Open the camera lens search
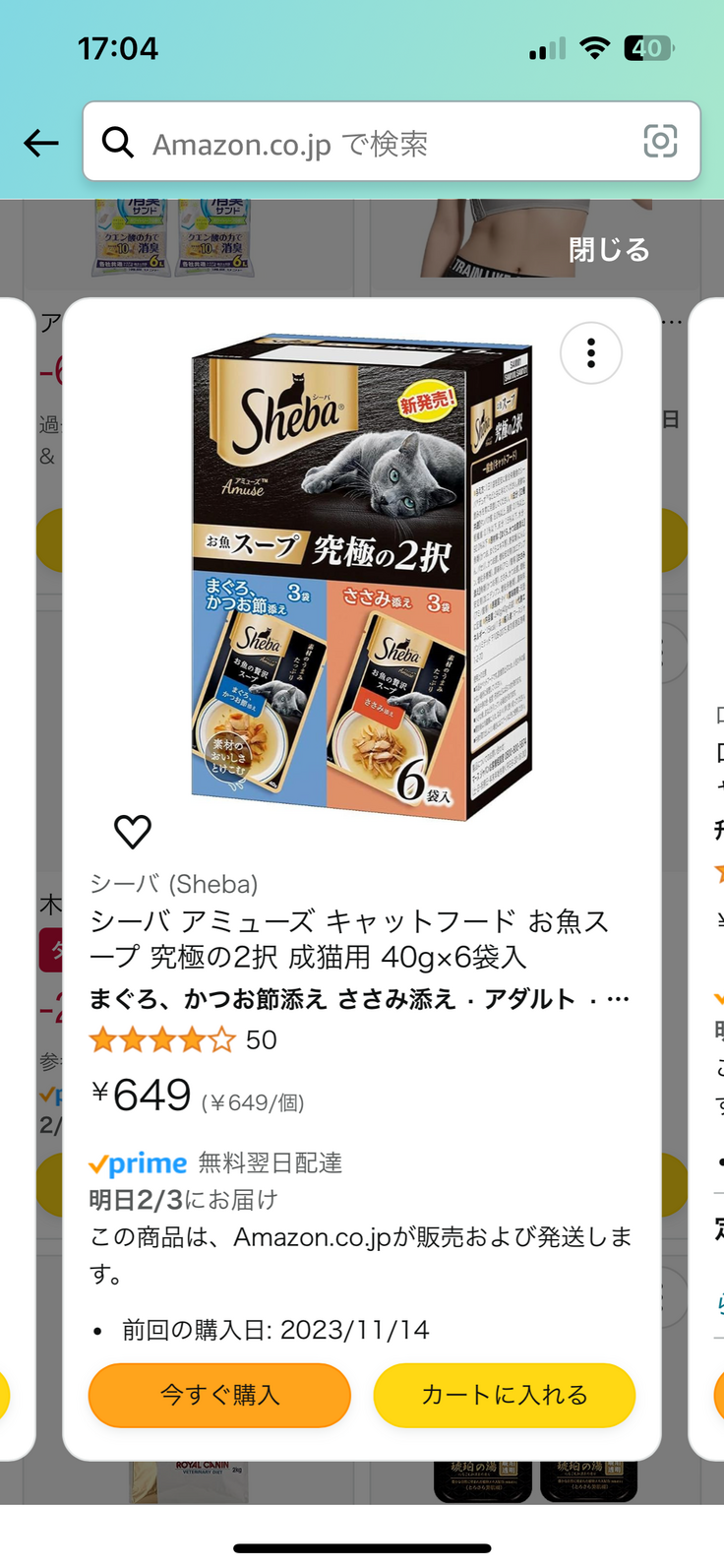Image resolution: width=724 pixels, height=1568 pixels. click(660, 142)
